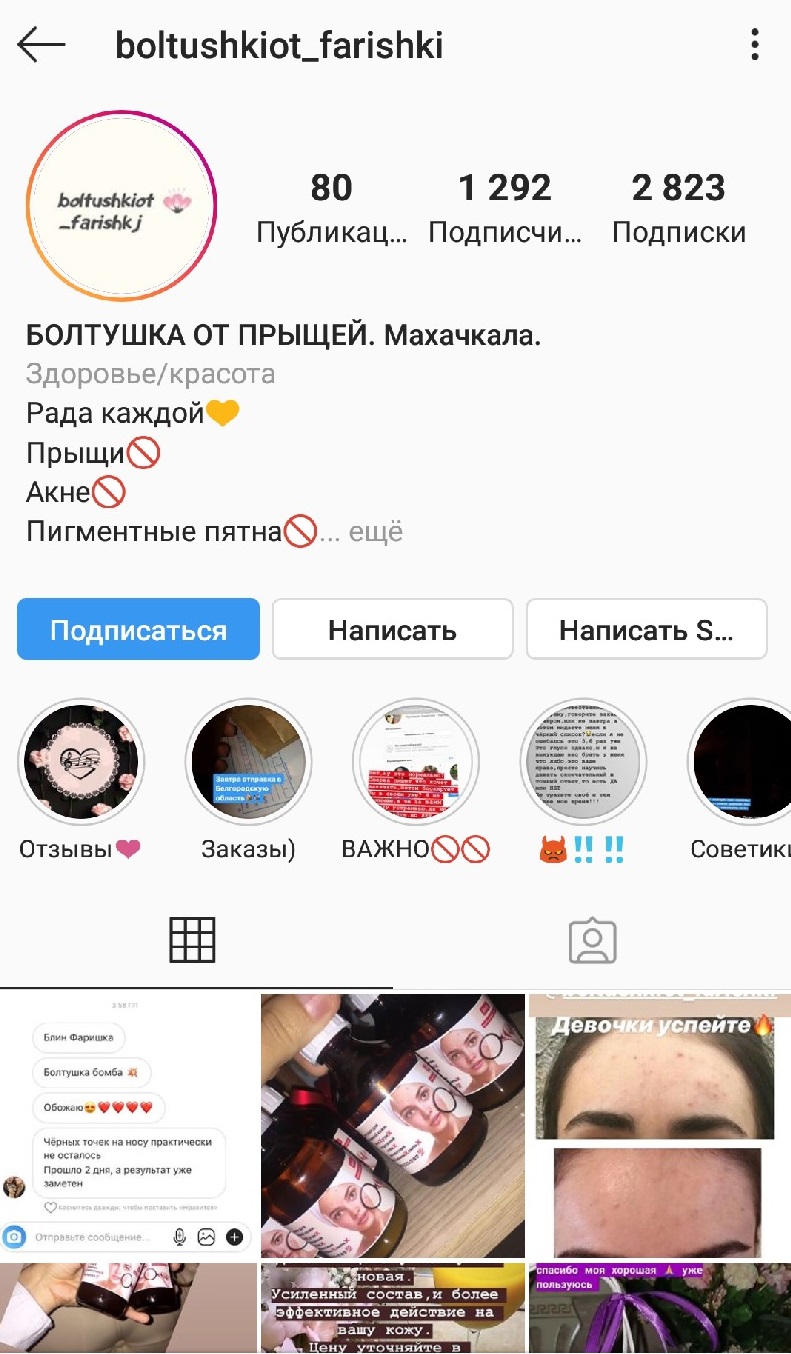Open the three-dot overflow menu
The image size is (791, 1354).
pos(755,45)
